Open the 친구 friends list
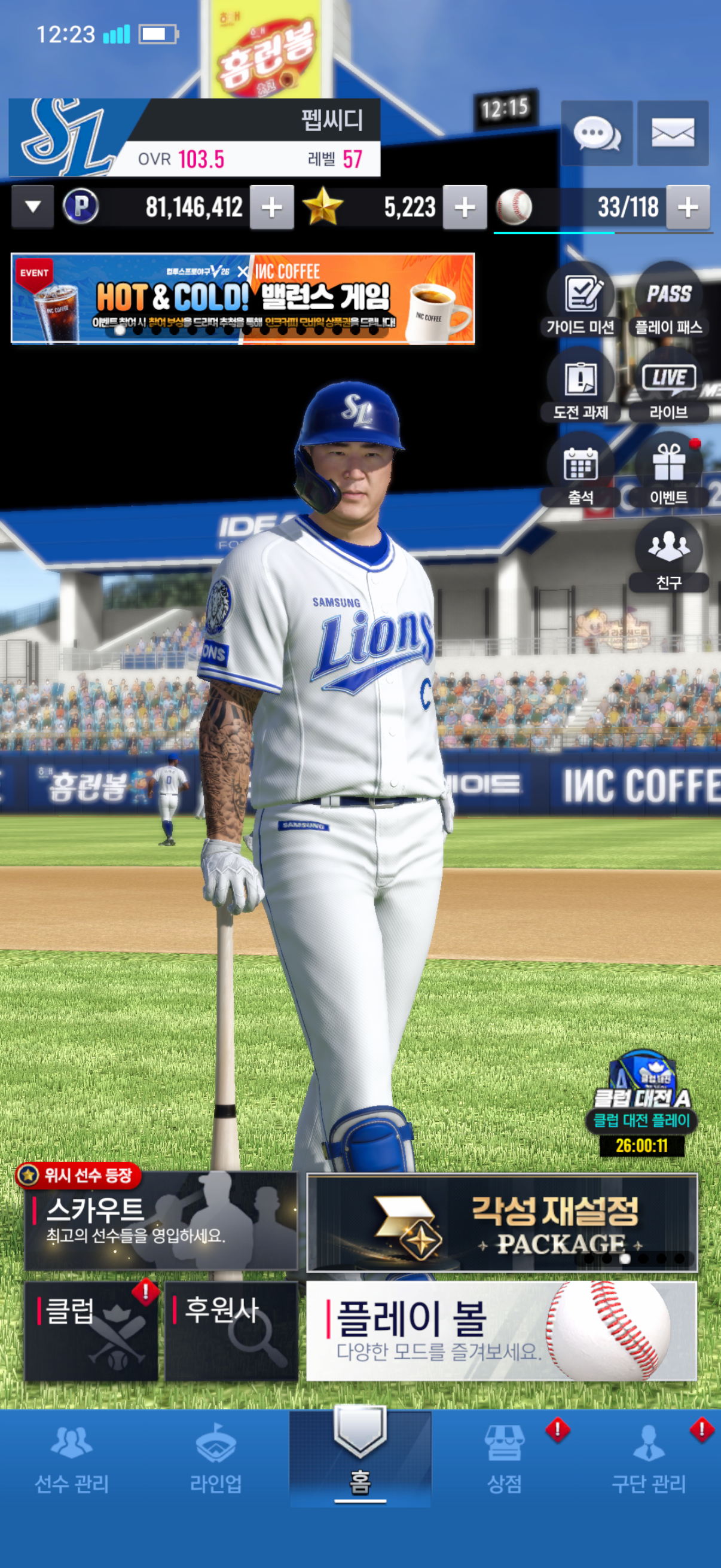 (x=668, y=555)
